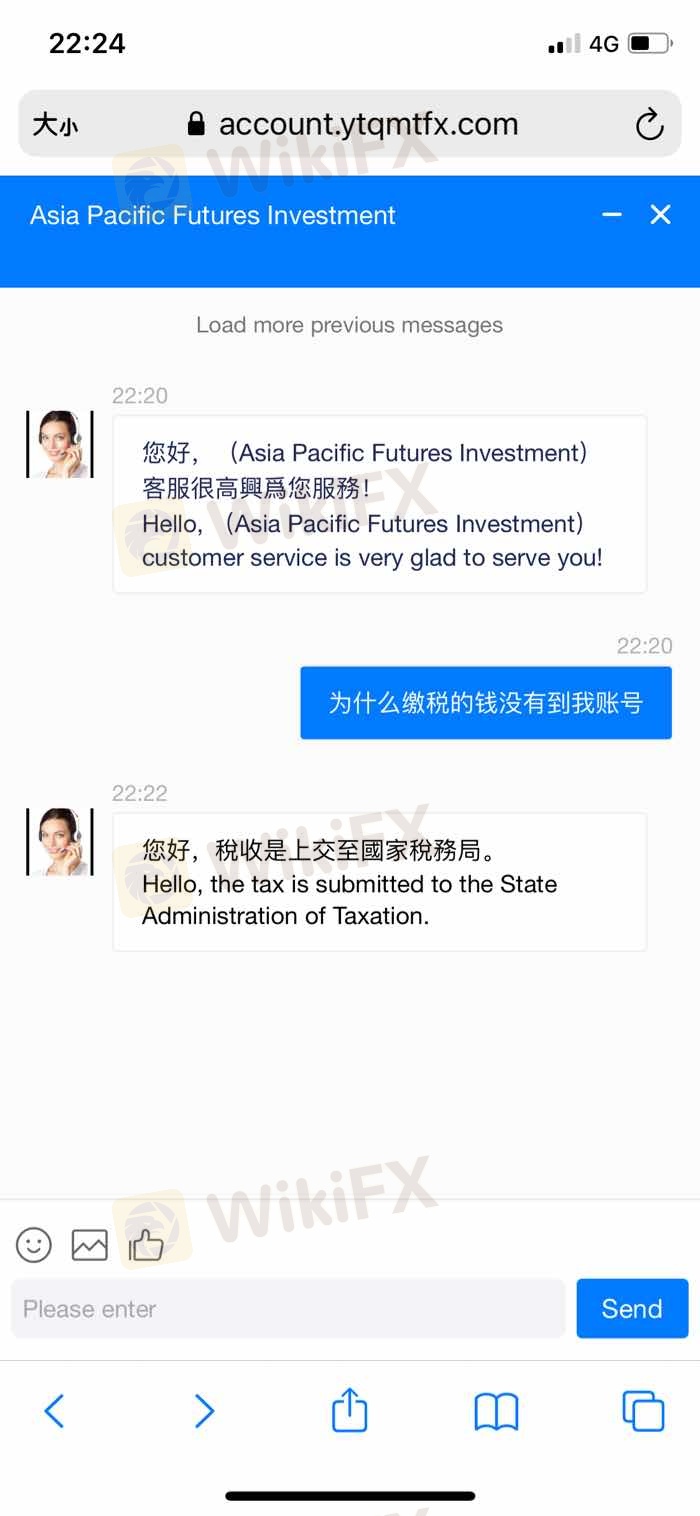Screen dimensions: 700x1516
Task: Open the Safari share sheet
Action: (349, 1411)
